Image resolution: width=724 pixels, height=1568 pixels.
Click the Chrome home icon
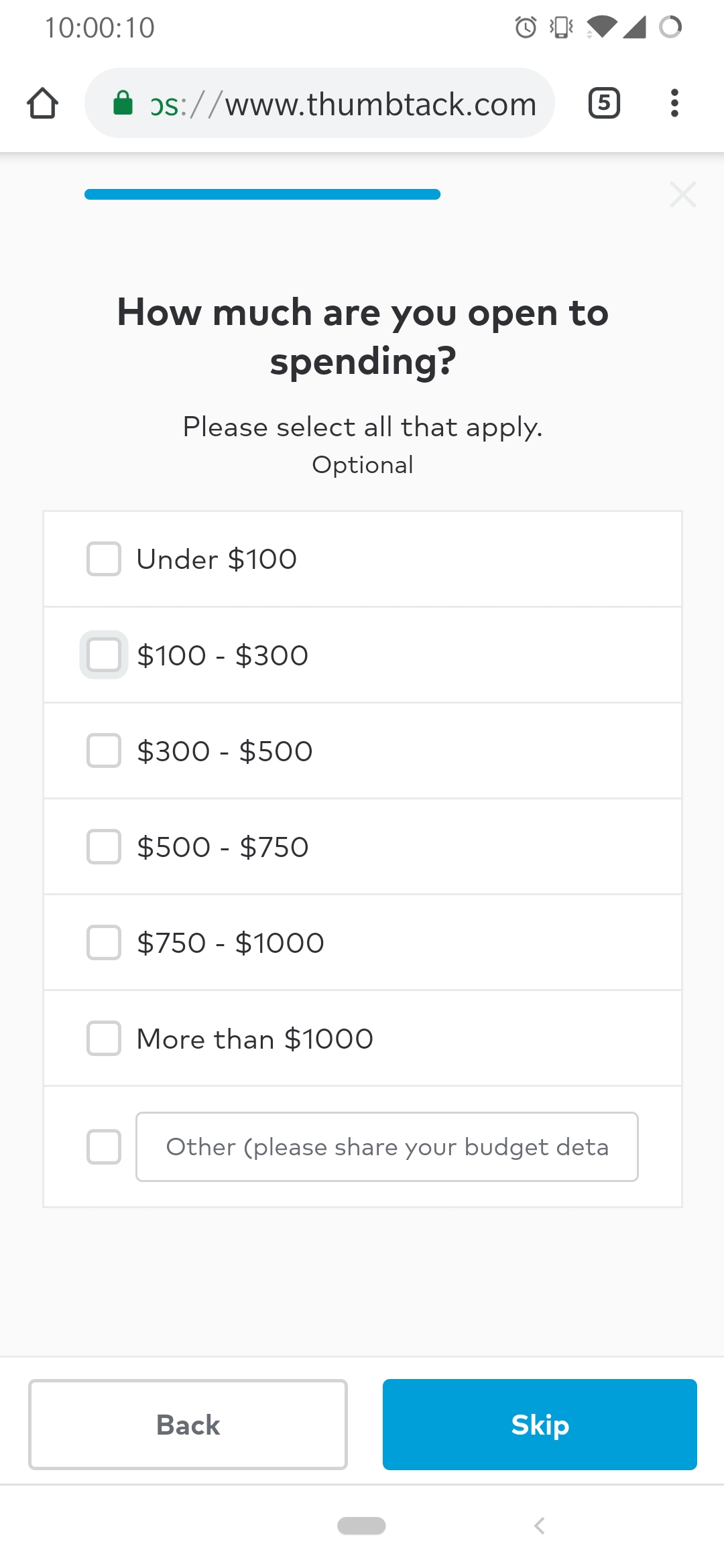(x=42, y=103)
